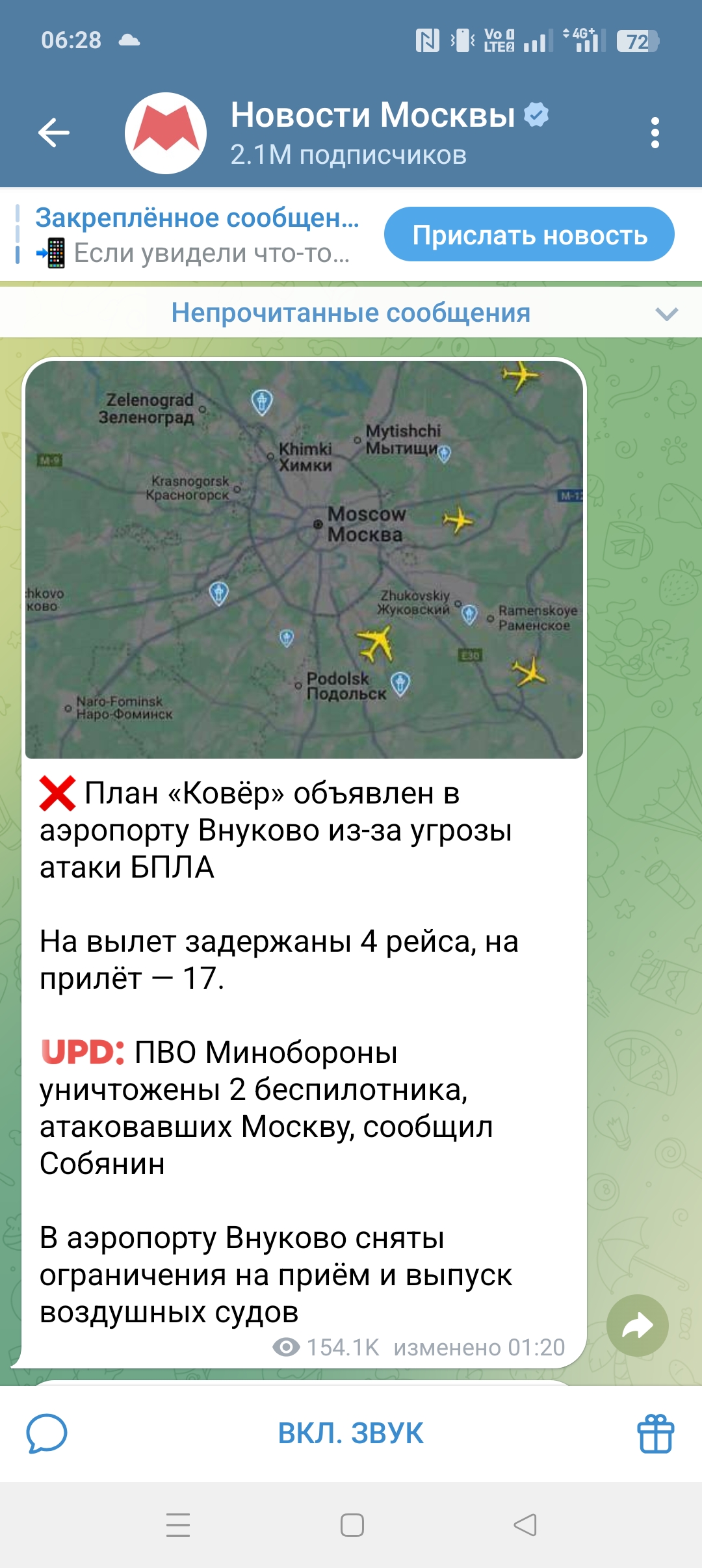The width and height of the screenshot is (702, 1568).
Task: Share the post about Внуково airport
Action: [x=637, y=1326]
